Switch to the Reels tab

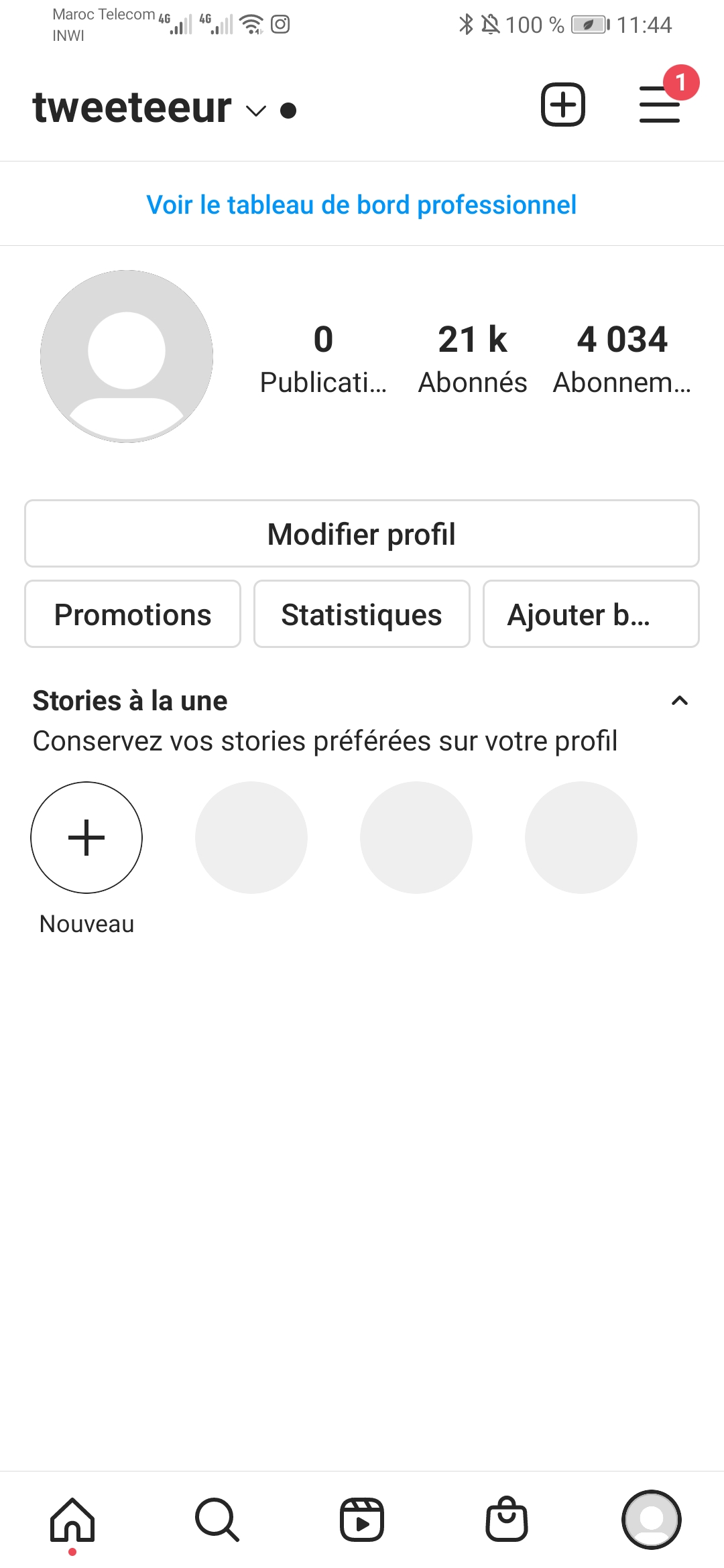[x=362, y=1520]
